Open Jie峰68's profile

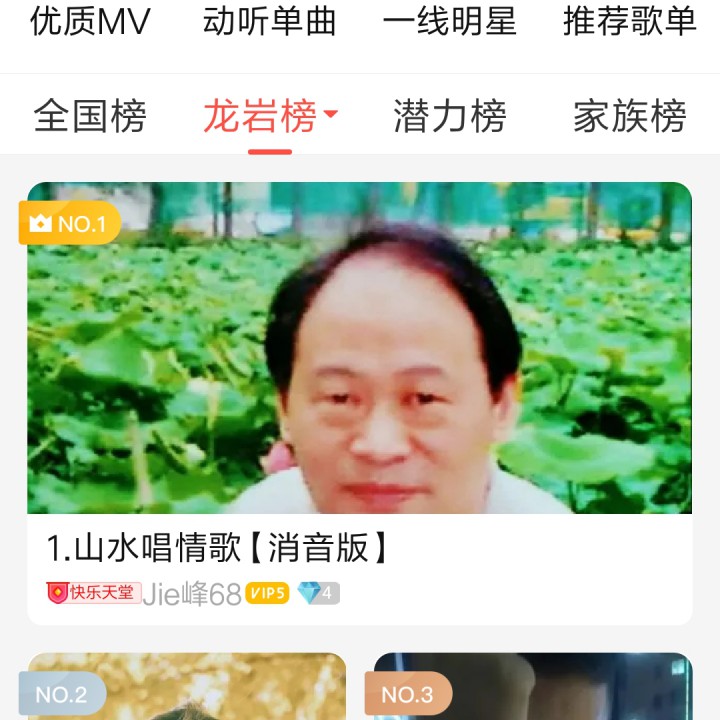(x=191, y=594)
